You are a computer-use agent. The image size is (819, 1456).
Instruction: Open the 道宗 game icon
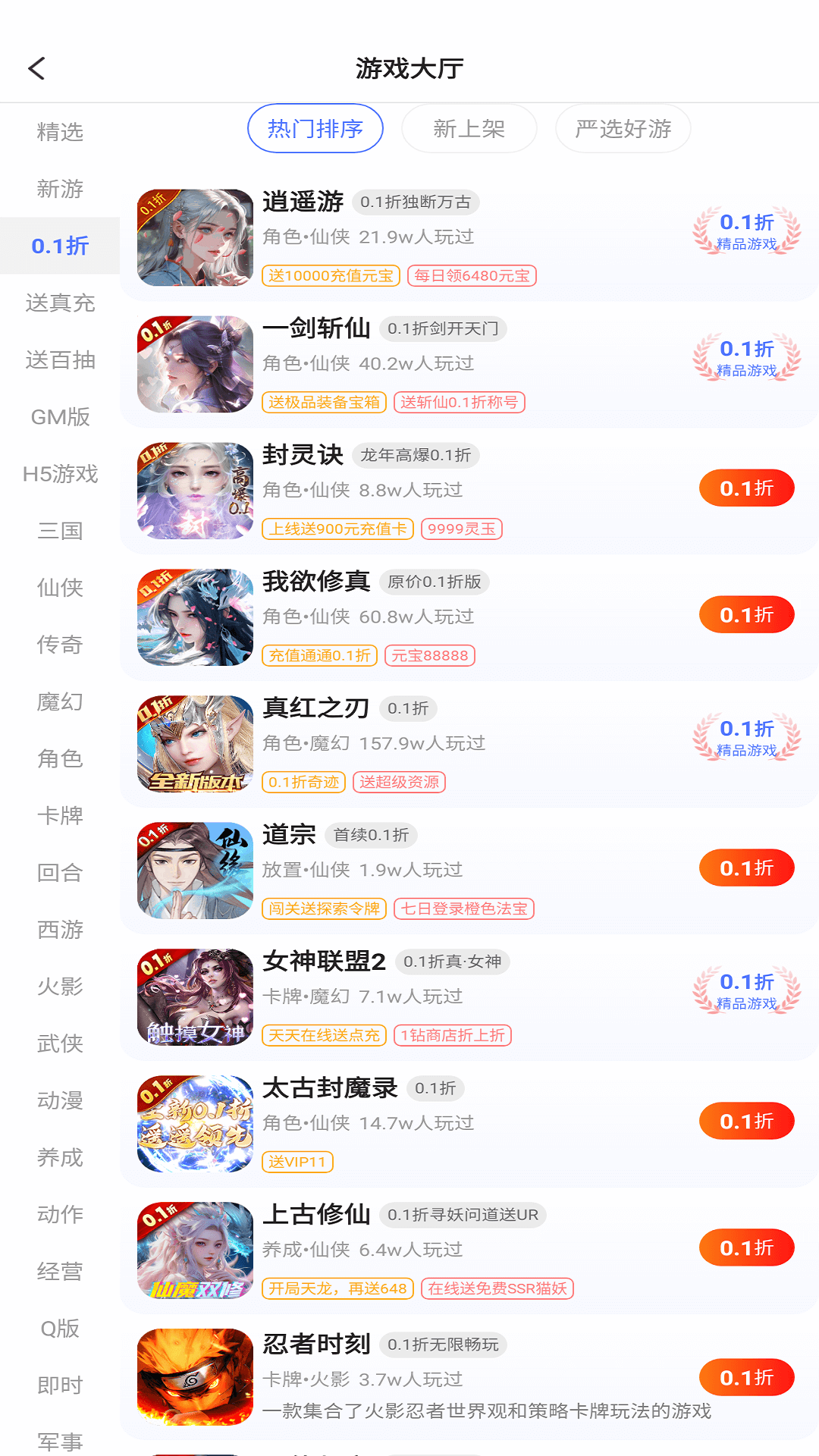pyautogui.click(x=195, y=870)
